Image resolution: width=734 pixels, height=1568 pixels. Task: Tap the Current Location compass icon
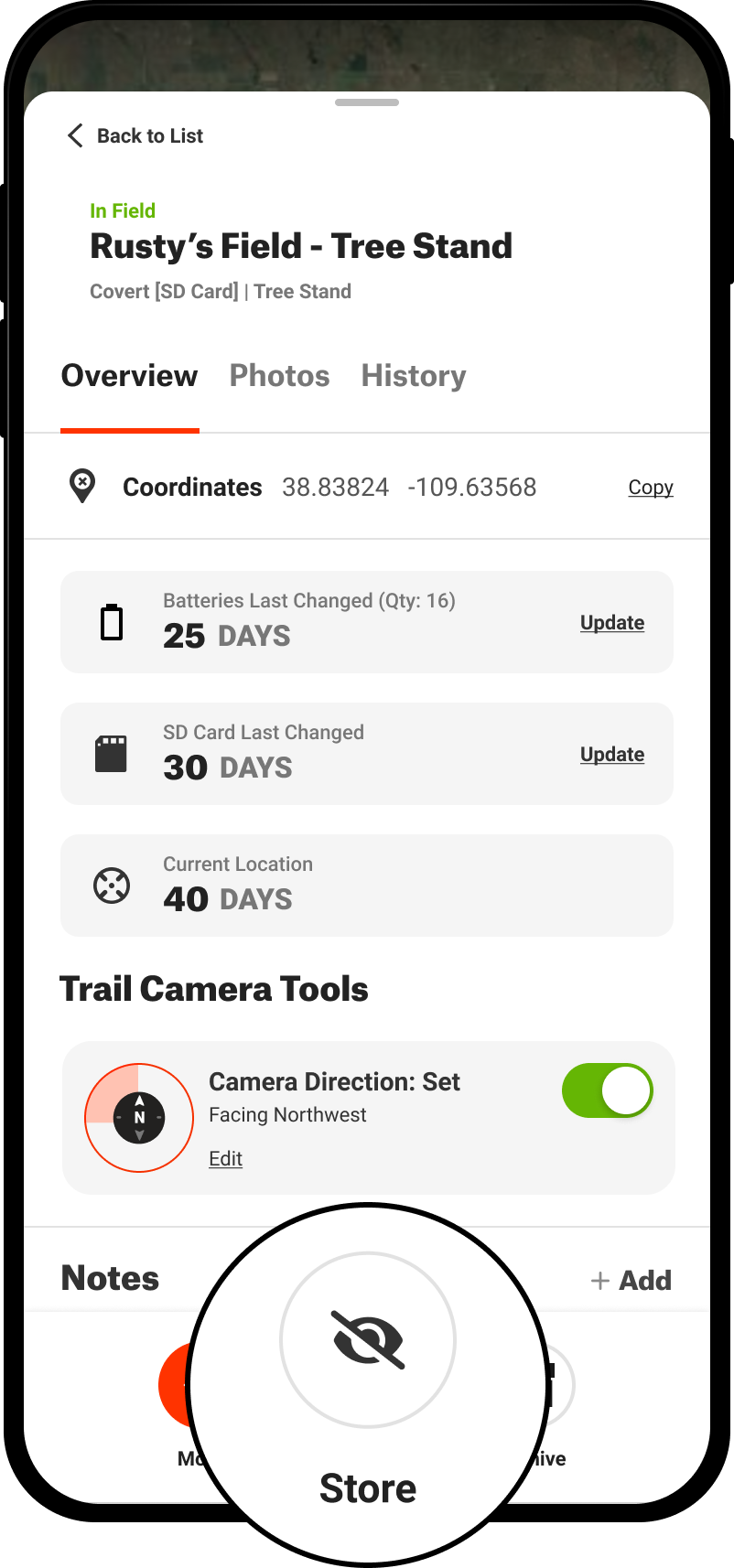pos(111,885)
